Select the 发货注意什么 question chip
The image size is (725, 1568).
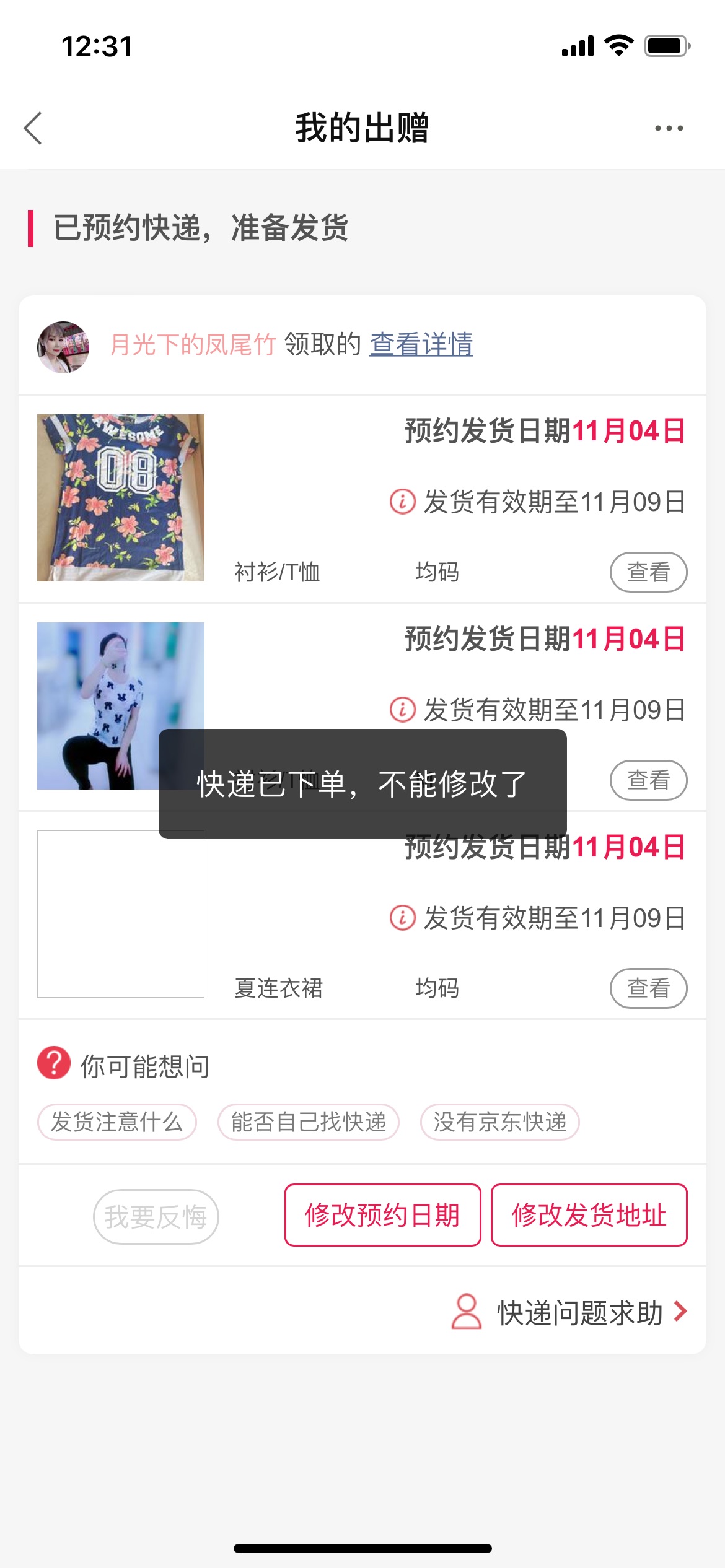pos(117,1122)
